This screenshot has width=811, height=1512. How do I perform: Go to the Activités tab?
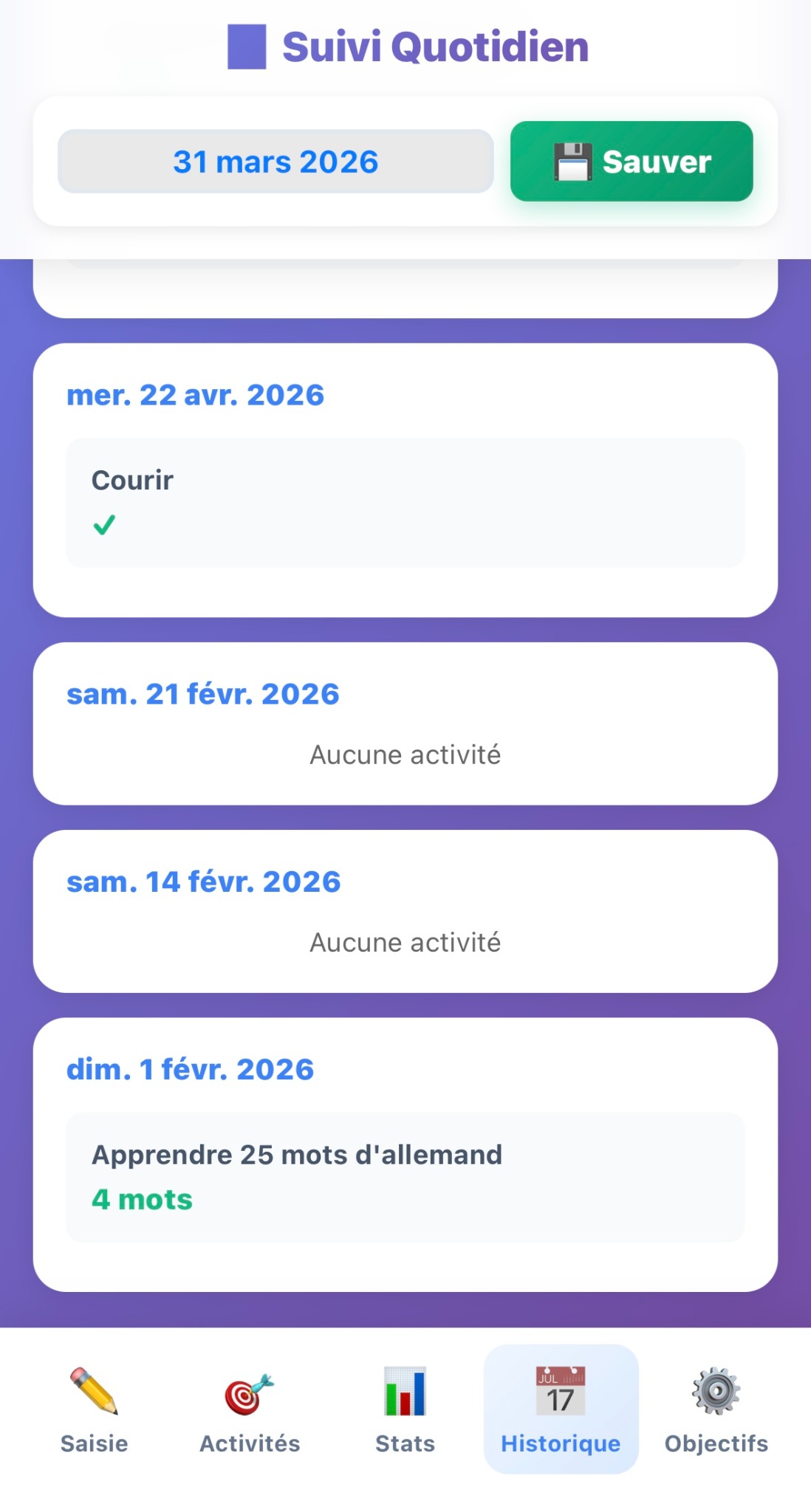click(250, 1410)
